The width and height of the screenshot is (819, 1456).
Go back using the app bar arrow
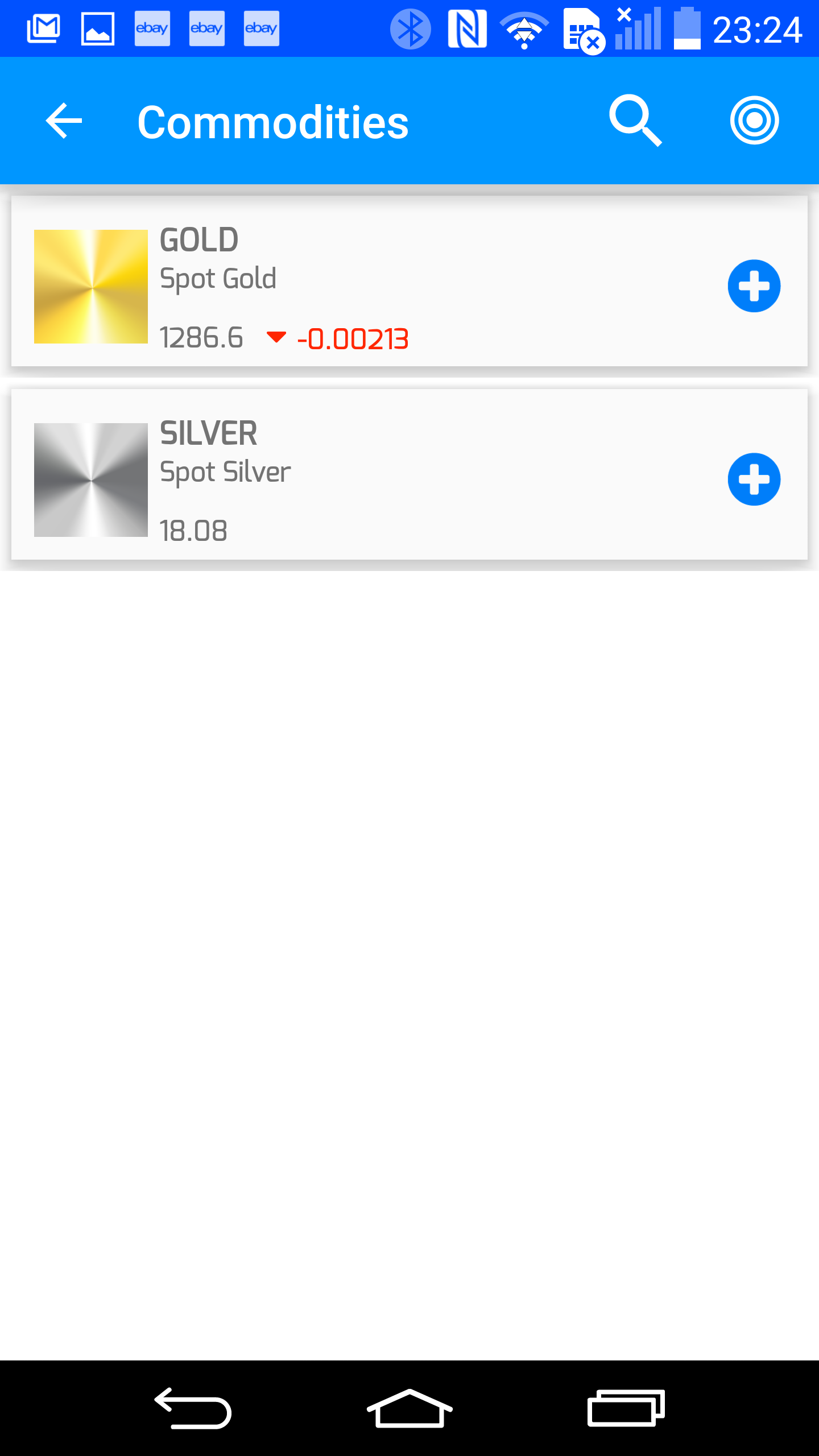pyautogui.click(x=64, y=121)
